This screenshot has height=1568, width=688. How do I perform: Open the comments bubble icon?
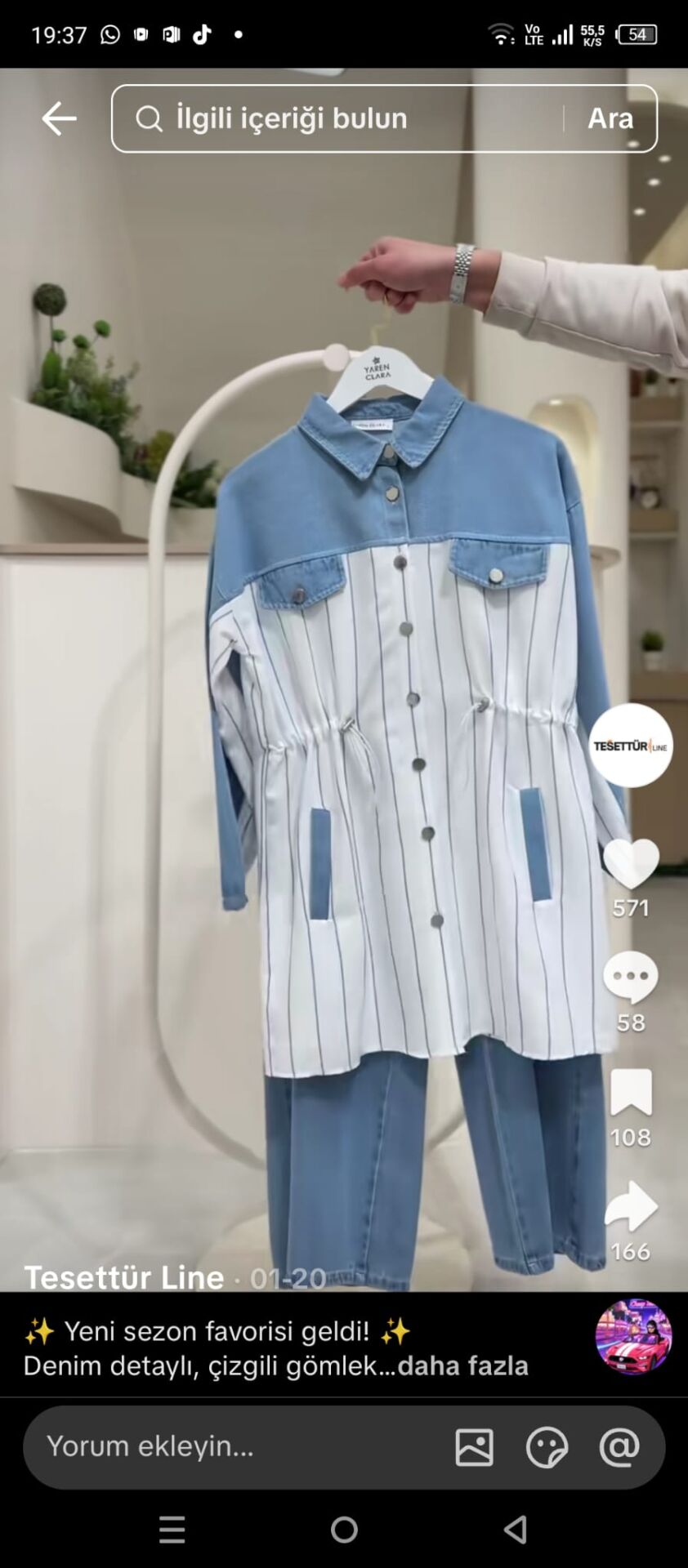(x=631, y=978)
